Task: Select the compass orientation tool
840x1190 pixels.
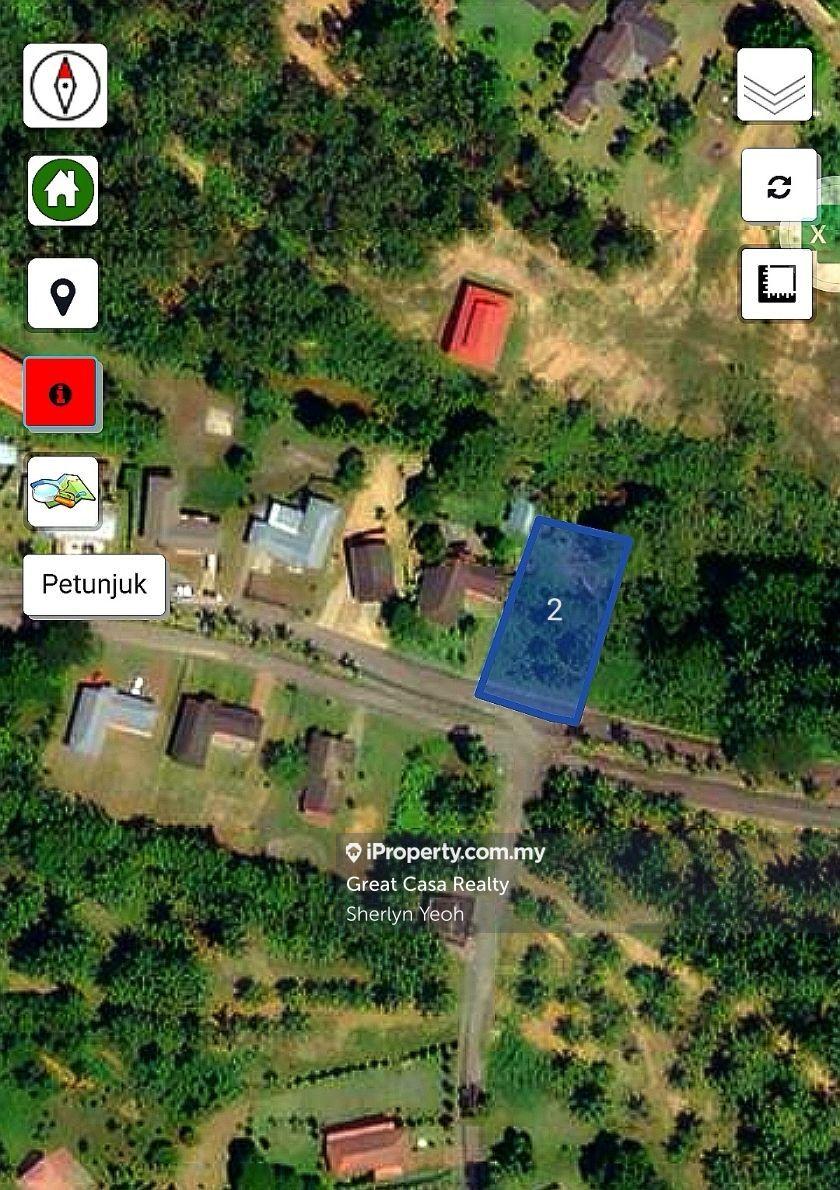Action: tap(63, 85)
